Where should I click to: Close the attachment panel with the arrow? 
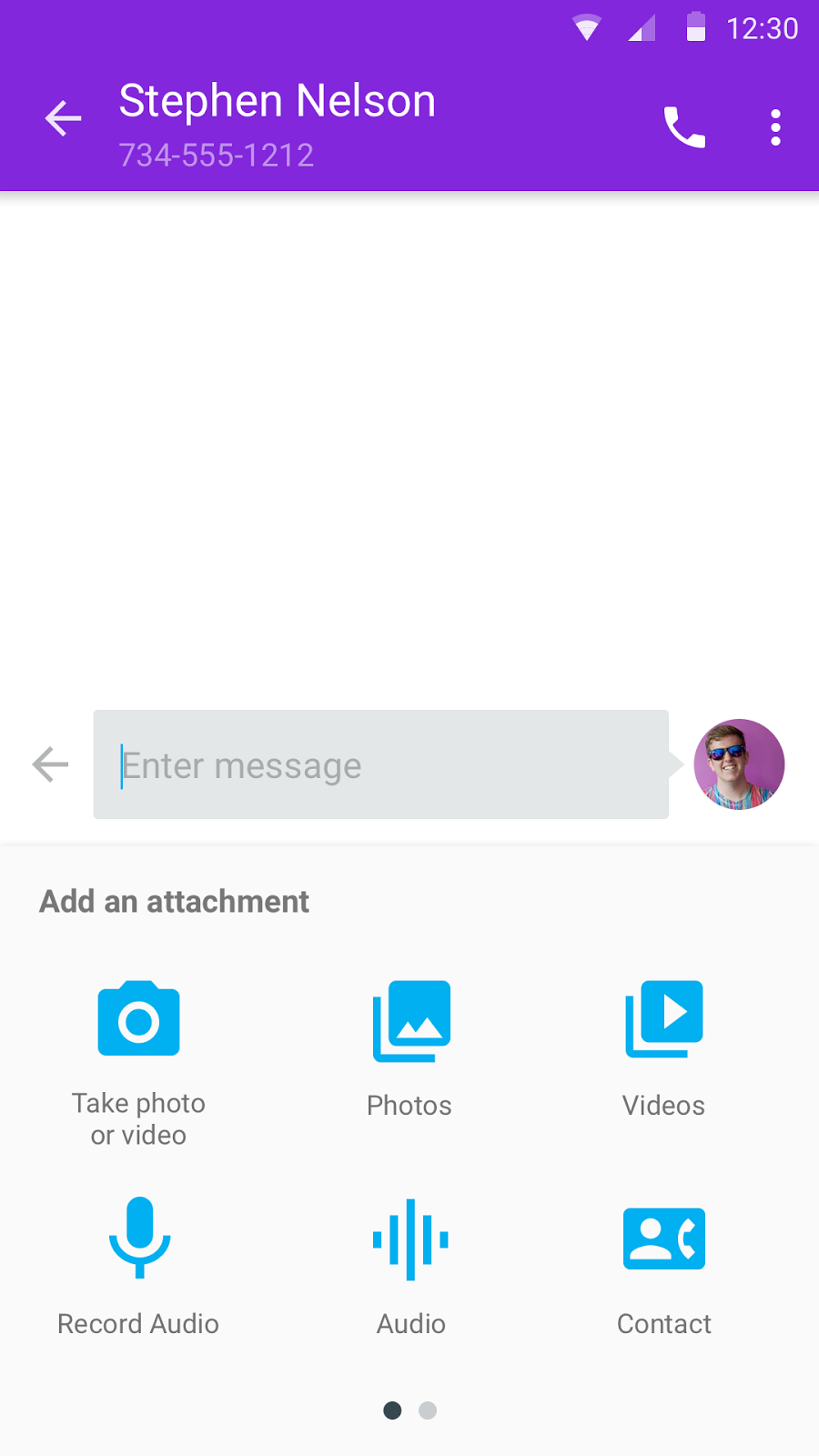(51, 764)
